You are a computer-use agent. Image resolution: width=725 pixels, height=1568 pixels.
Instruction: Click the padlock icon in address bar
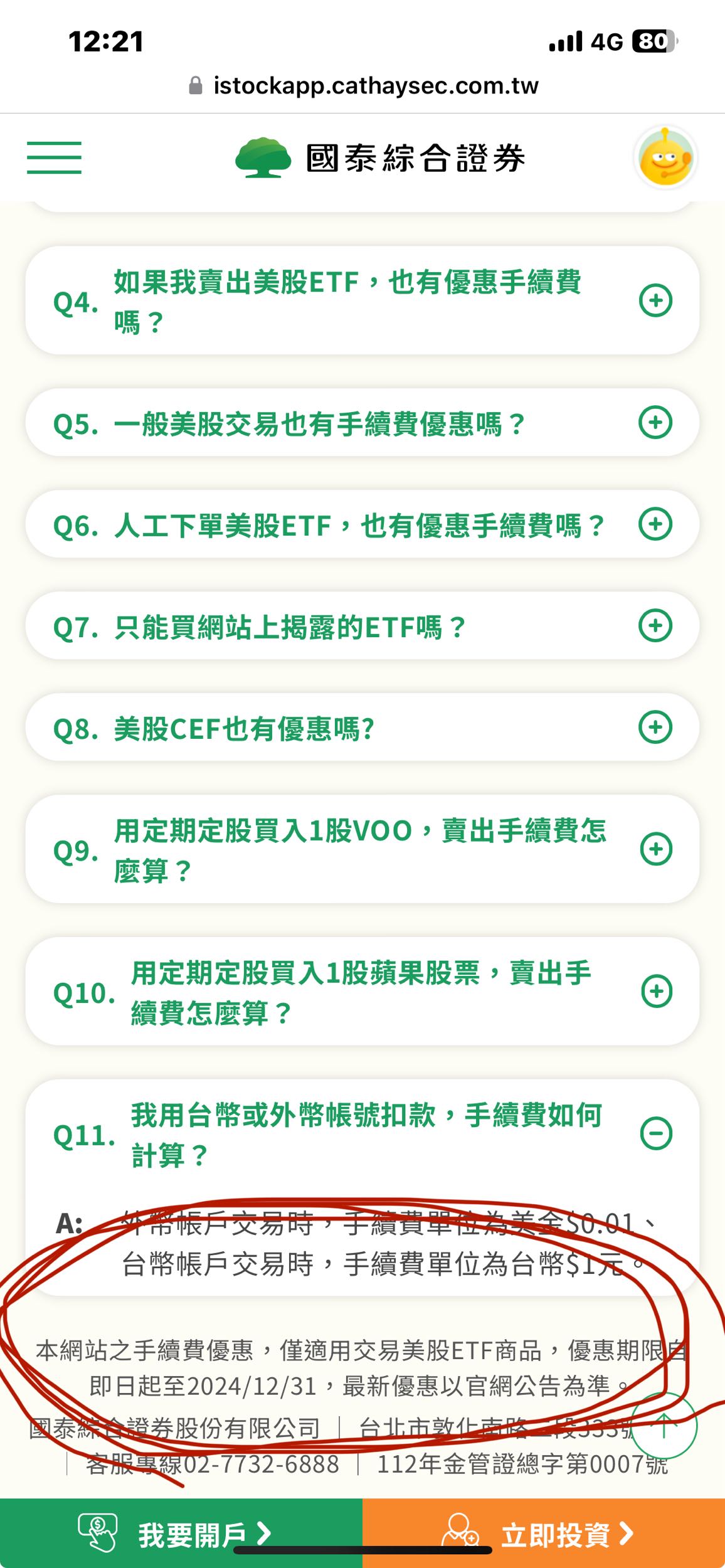pyautogui.click(x=196, y=84)
